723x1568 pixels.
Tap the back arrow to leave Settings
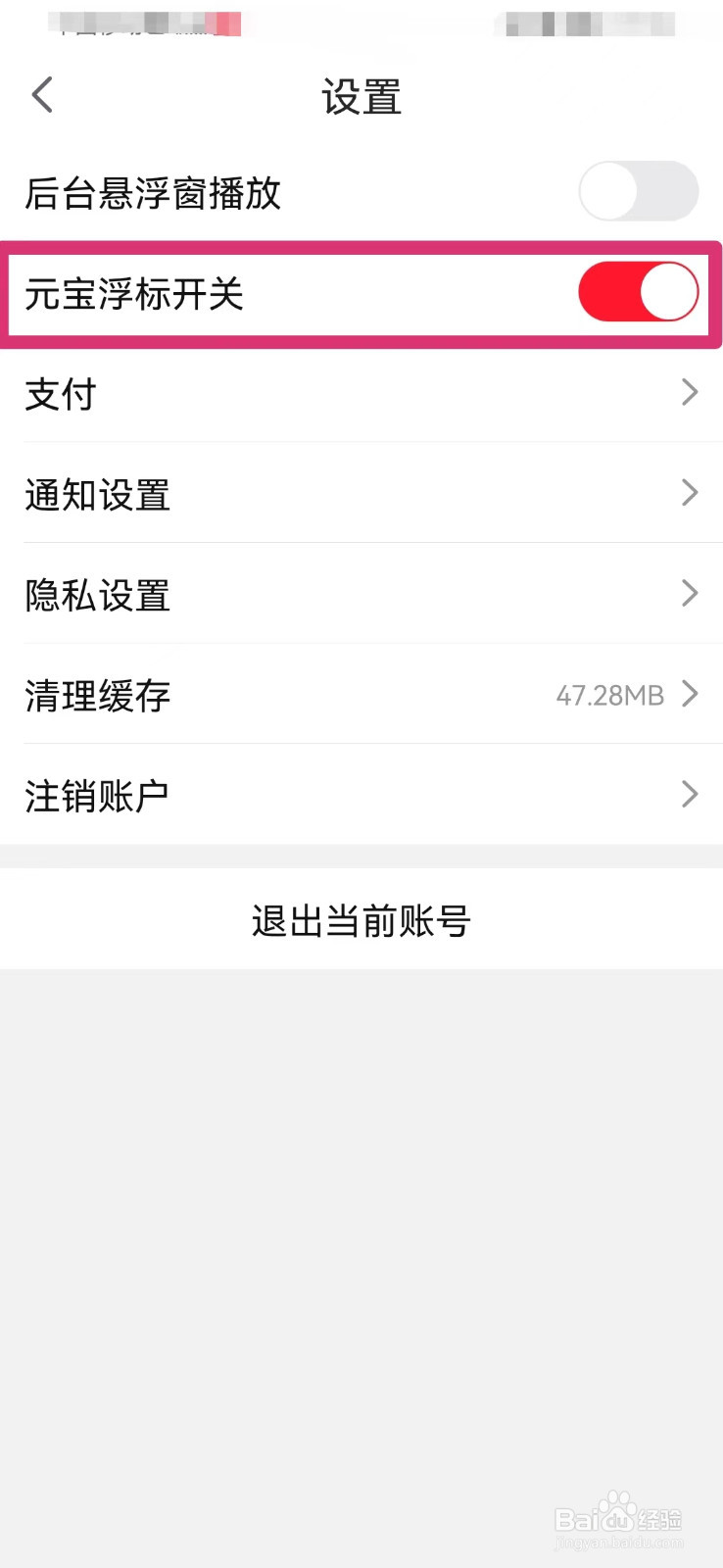point(41,94)
